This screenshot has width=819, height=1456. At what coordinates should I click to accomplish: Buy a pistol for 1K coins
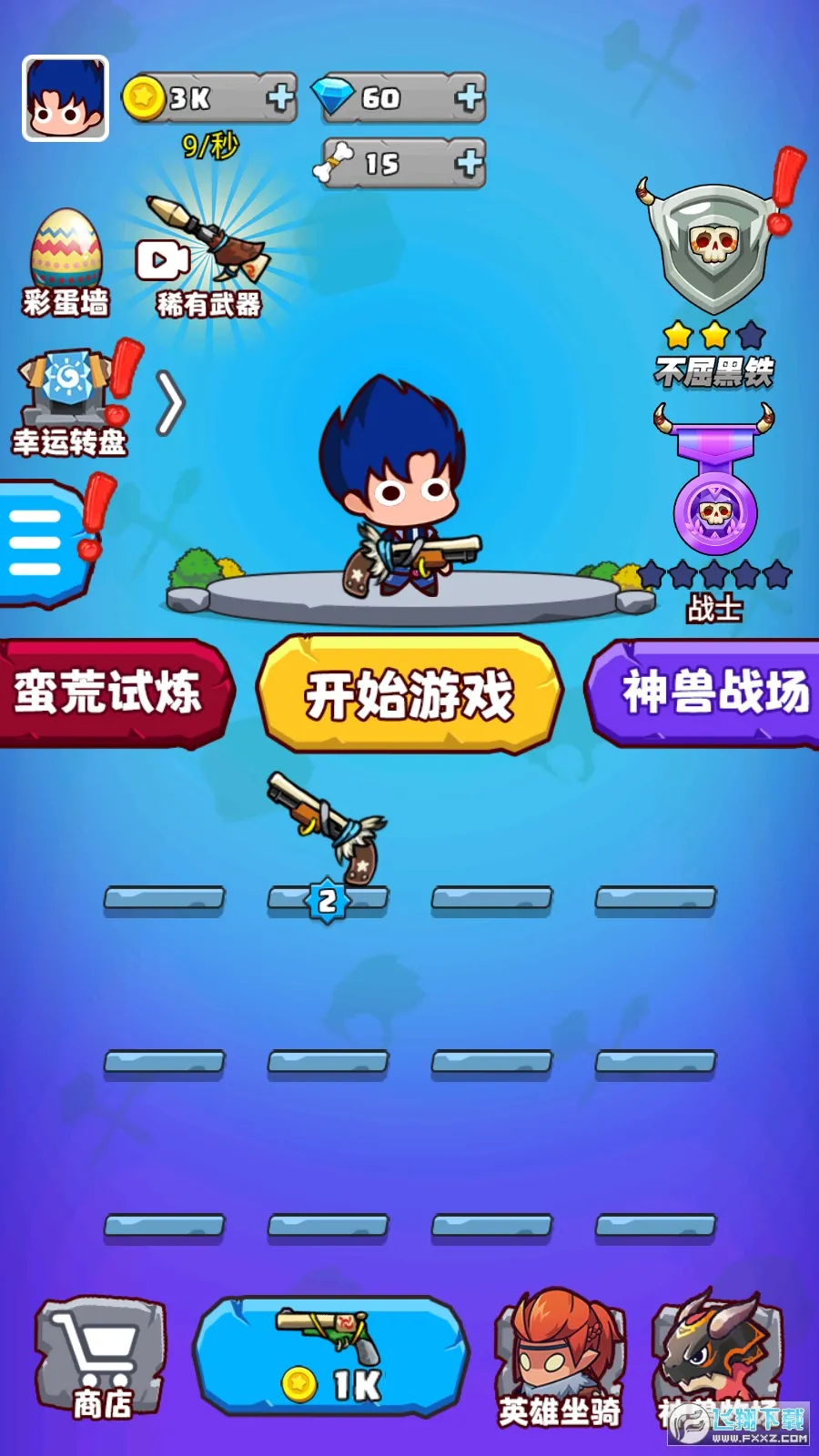[x=330, y=1356]
